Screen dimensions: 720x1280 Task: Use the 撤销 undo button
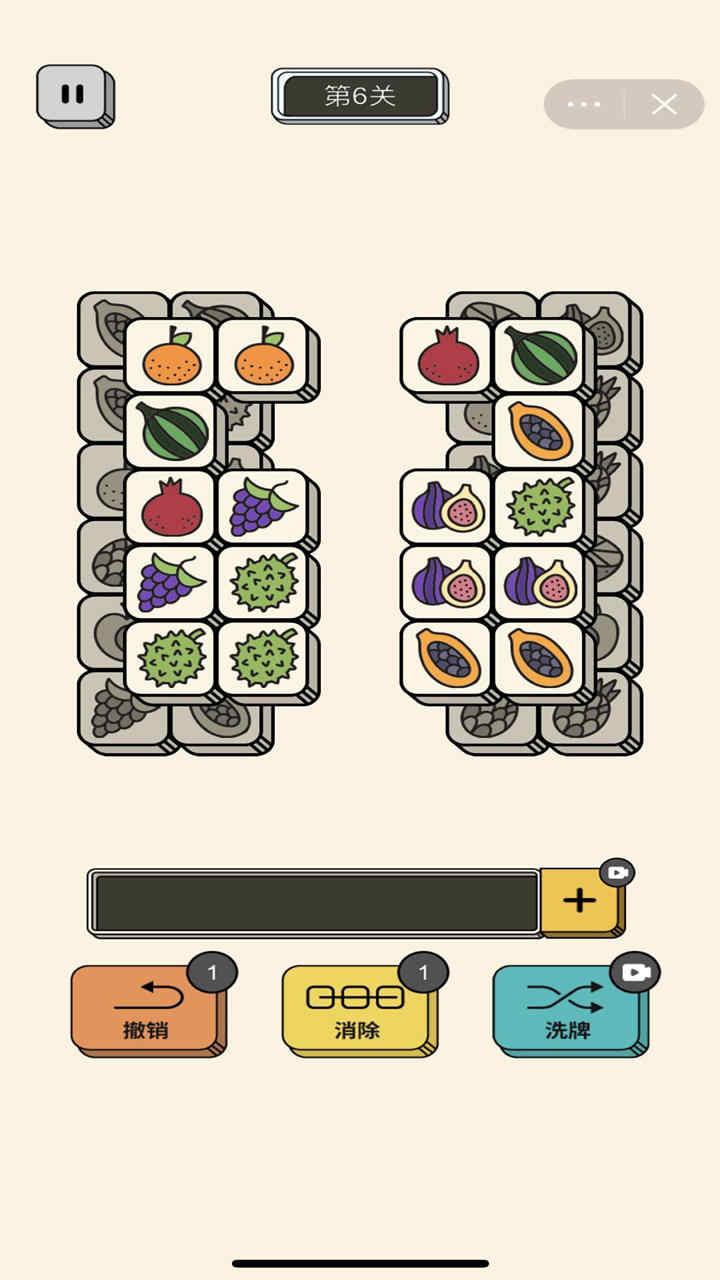pos(146,1008)
